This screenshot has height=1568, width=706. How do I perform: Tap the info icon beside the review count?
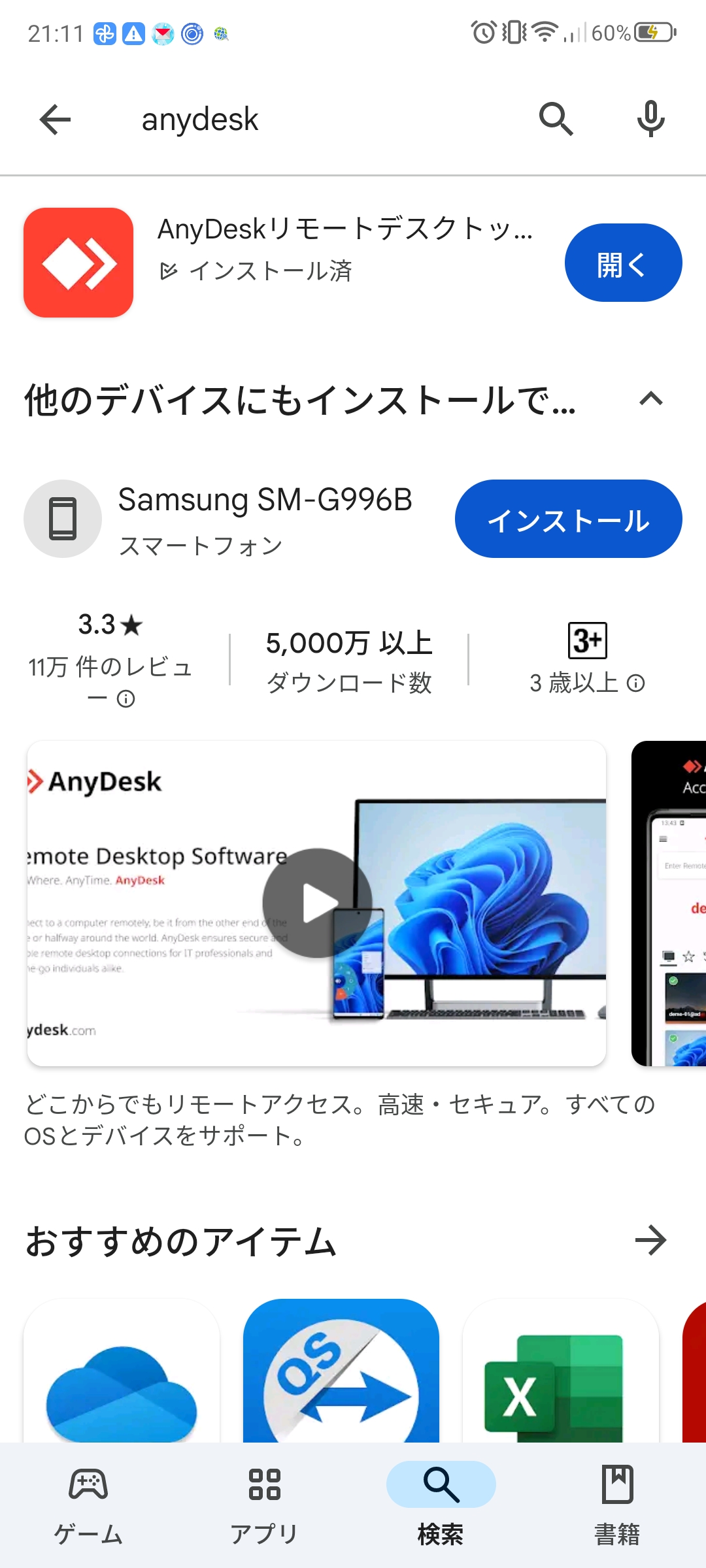[126, 699]
